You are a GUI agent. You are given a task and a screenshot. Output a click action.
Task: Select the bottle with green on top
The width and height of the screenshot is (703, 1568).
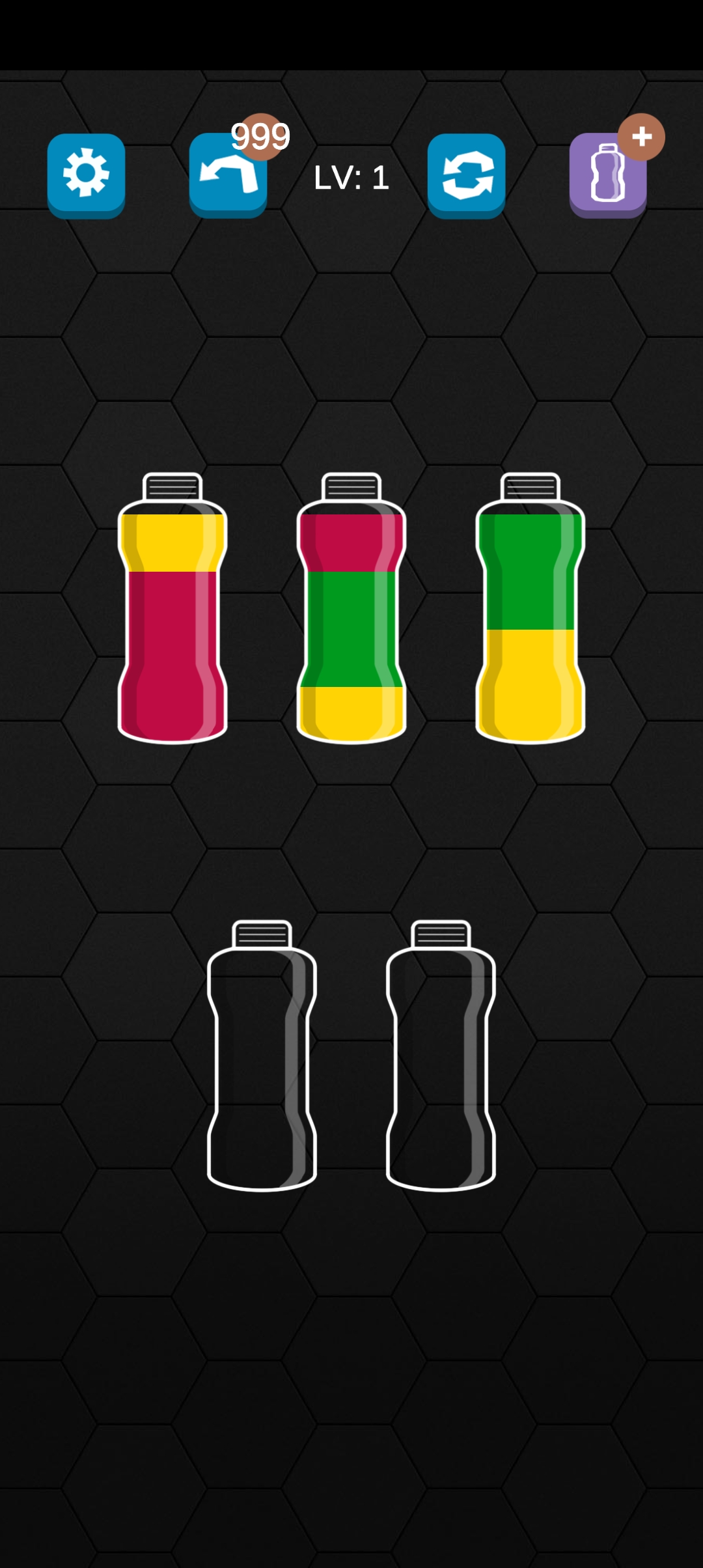[x=531, y=609]
